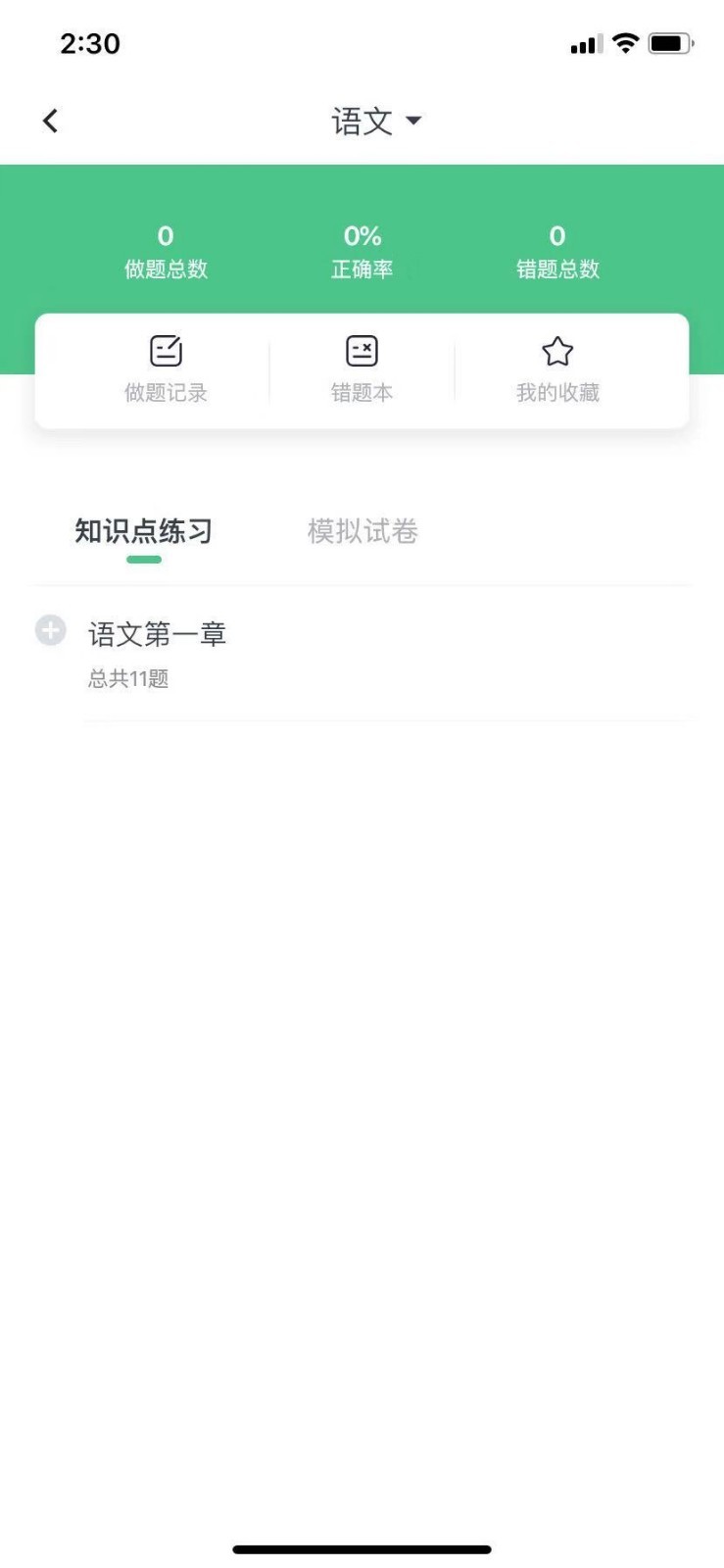
Task: Open the 语文第一章 chapter row
Action: click(294, 652)
